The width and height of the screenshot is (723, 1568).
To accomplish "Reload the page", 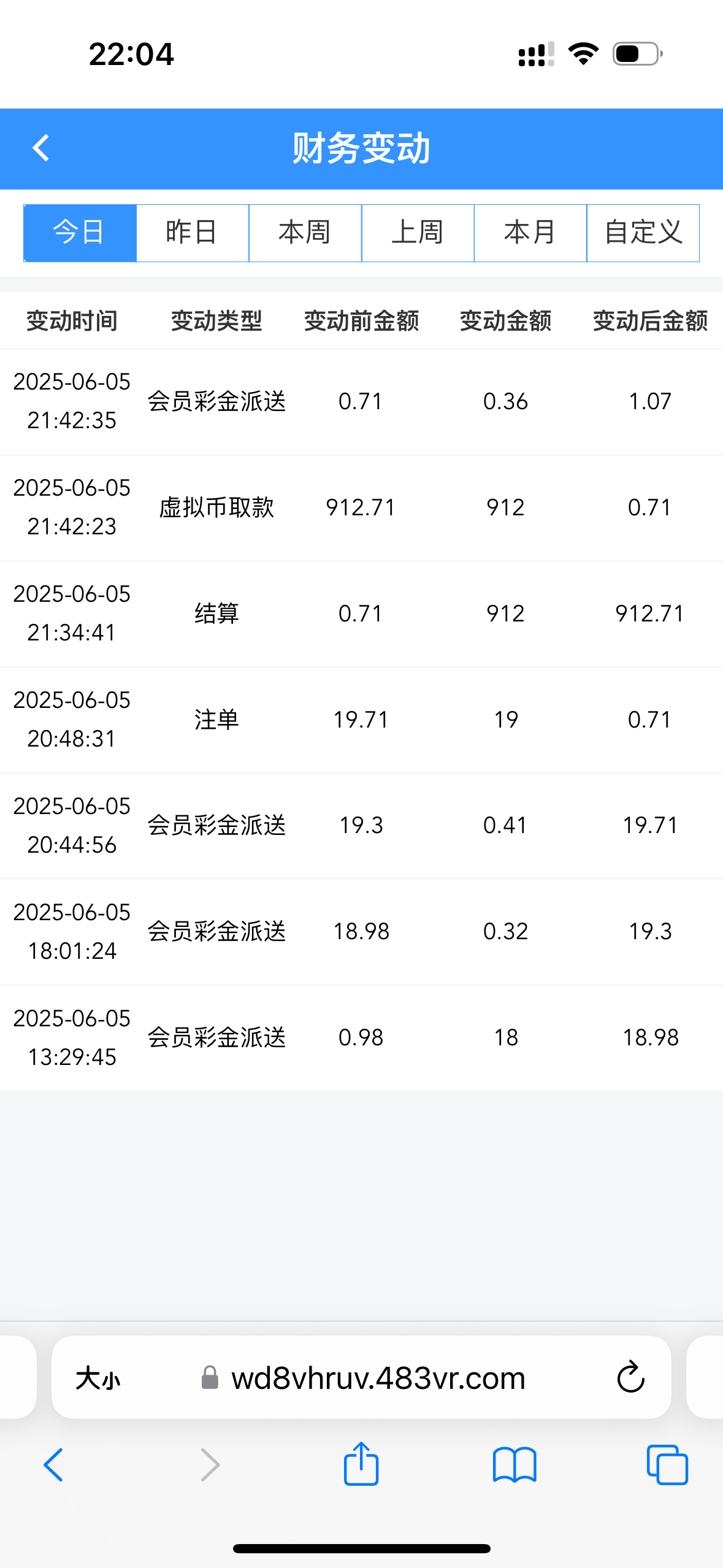I will [630, 1377].
